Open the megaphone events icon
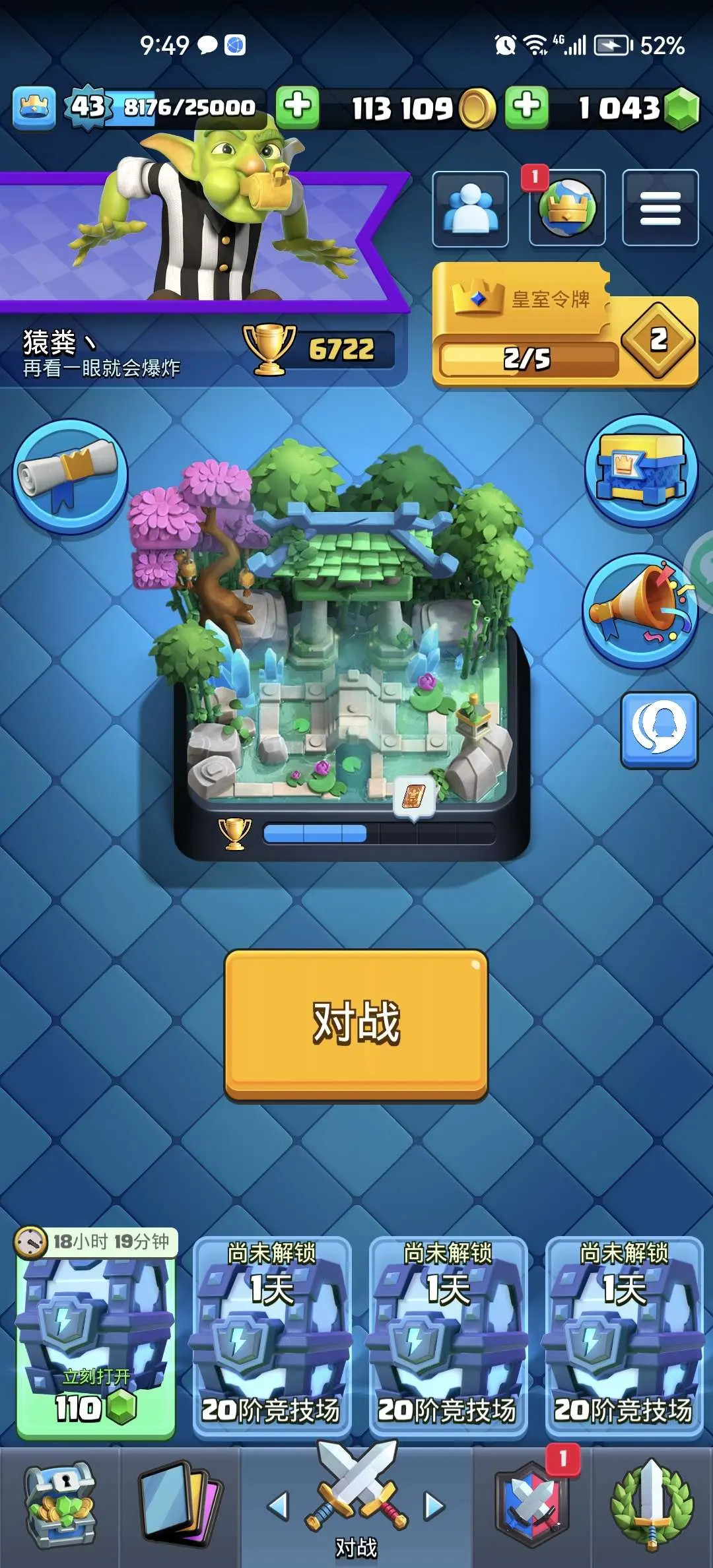This screenshot has height=1568, width=713. point(640,611)
